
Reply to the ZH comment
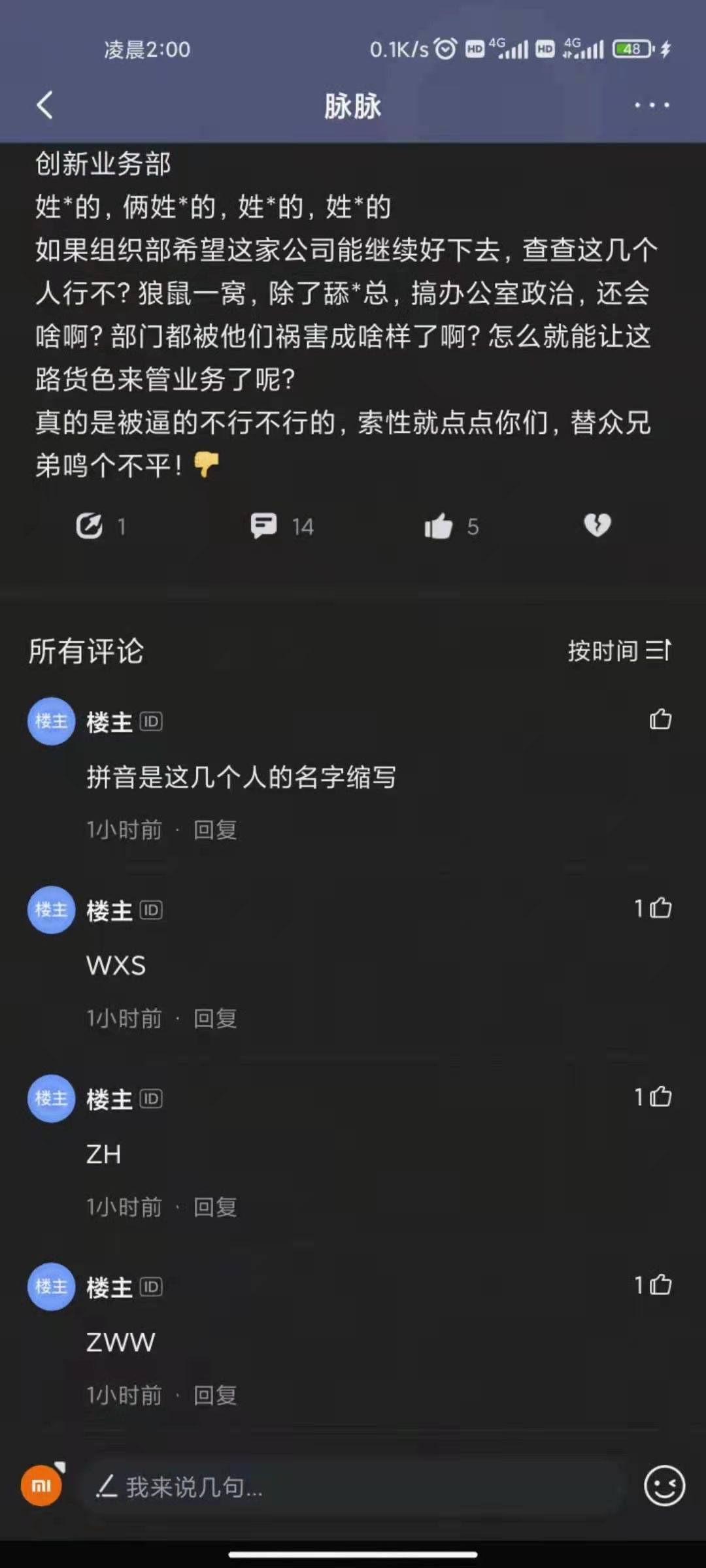[x=215, y=1207]
